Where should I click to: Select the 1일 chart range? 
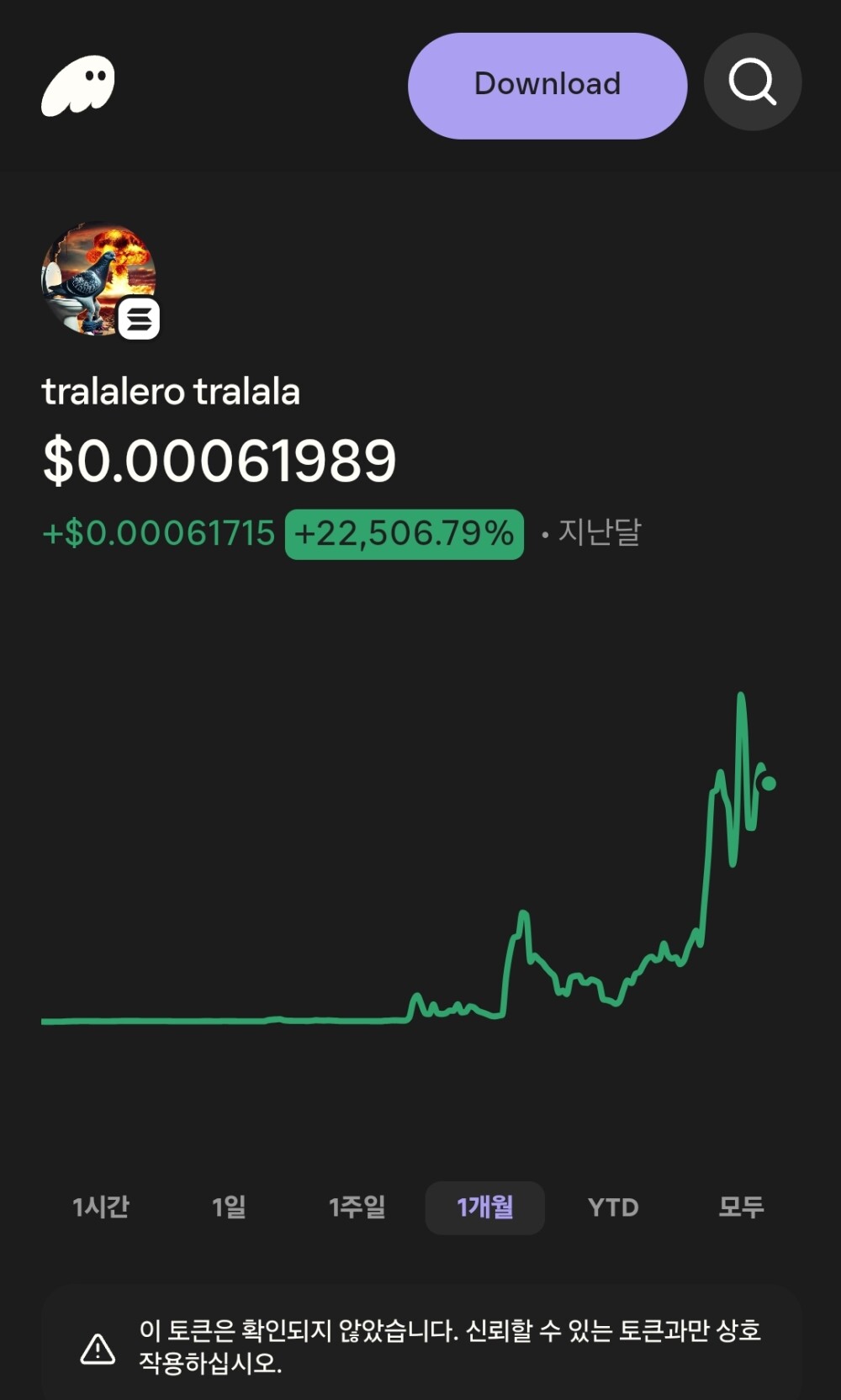click(x=229, y=1207)
